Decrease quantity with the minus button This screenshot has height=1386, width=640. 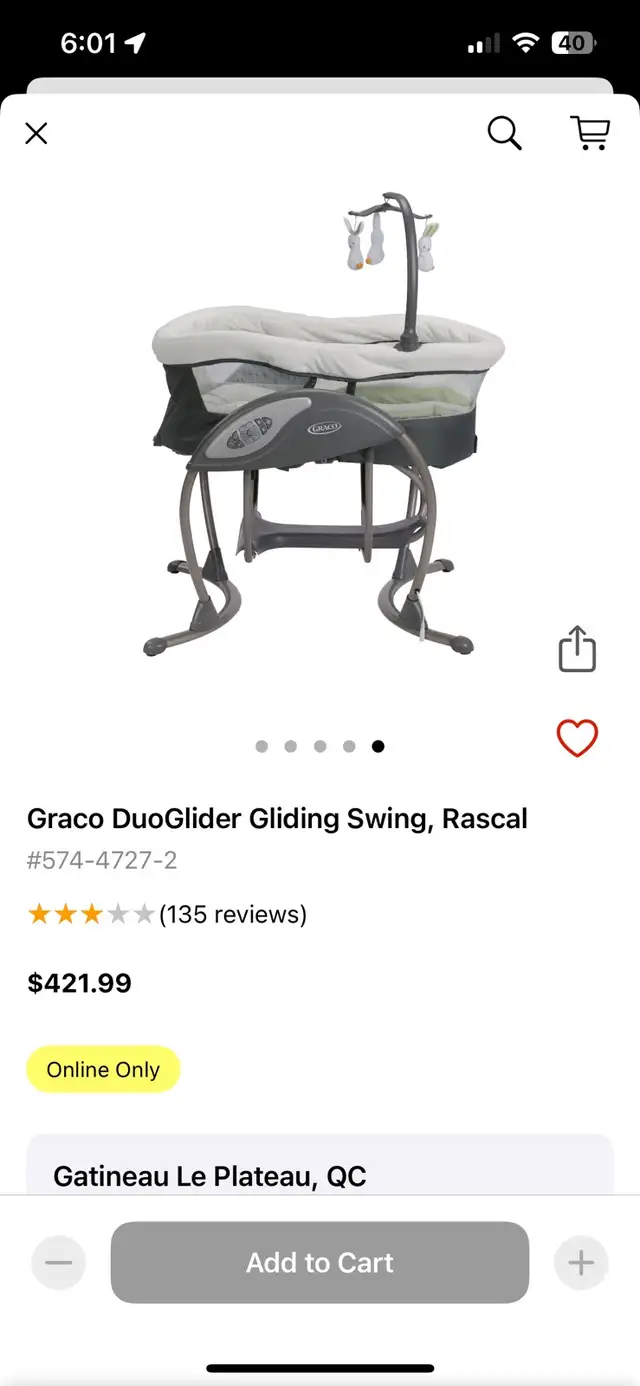[59, 1263]
